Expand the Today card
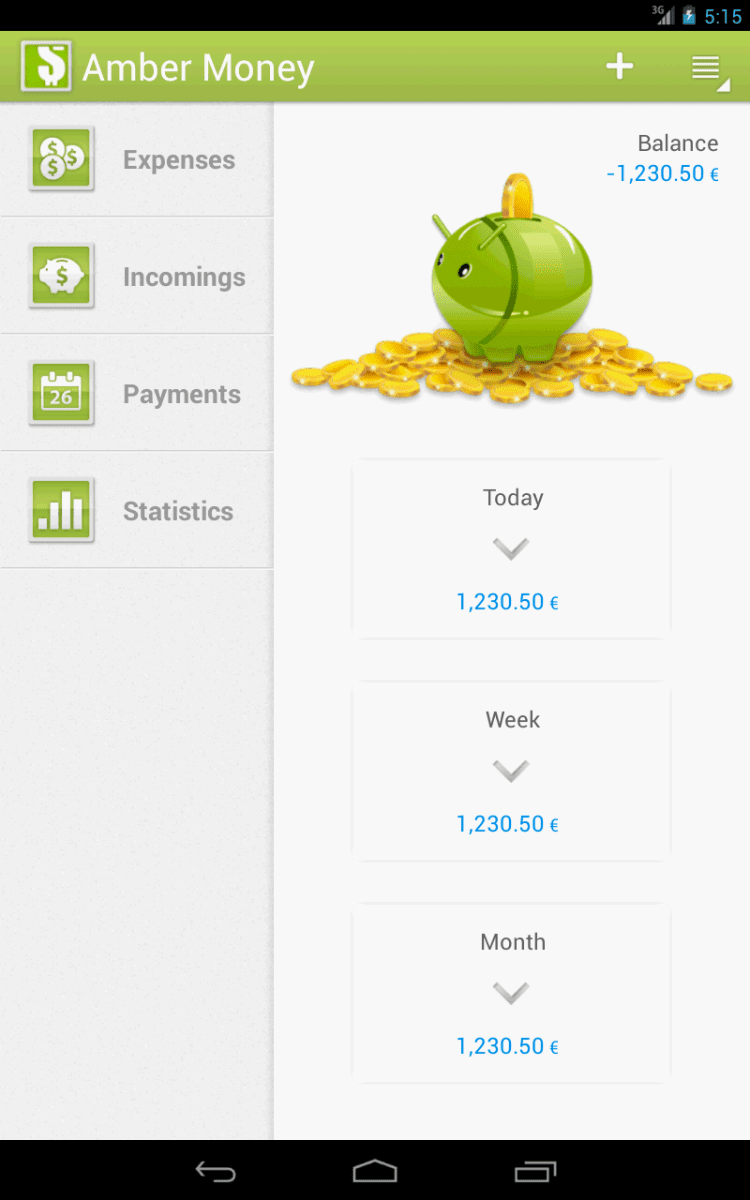The width and height of the screenshot is (750, 1200). 511,548
